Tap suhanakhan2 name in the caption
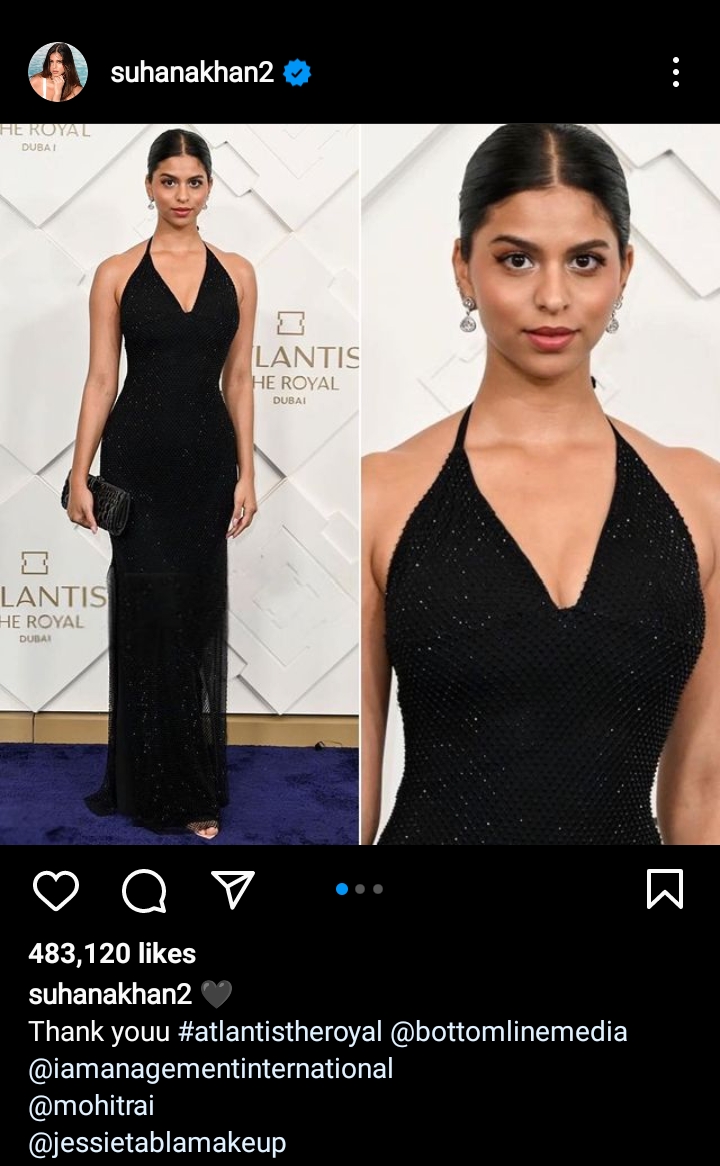Screen dimensions: 720x1166 (110, 993)
